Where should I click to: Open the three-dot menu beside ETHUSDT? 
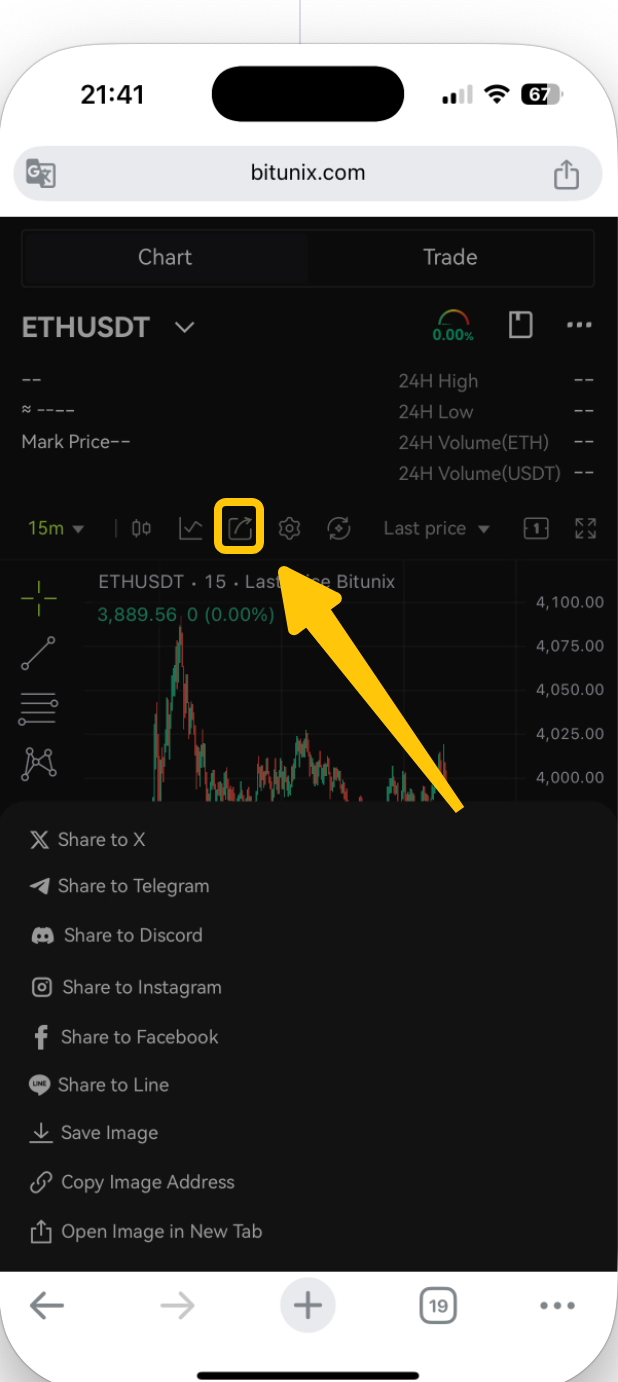[580, 325]
